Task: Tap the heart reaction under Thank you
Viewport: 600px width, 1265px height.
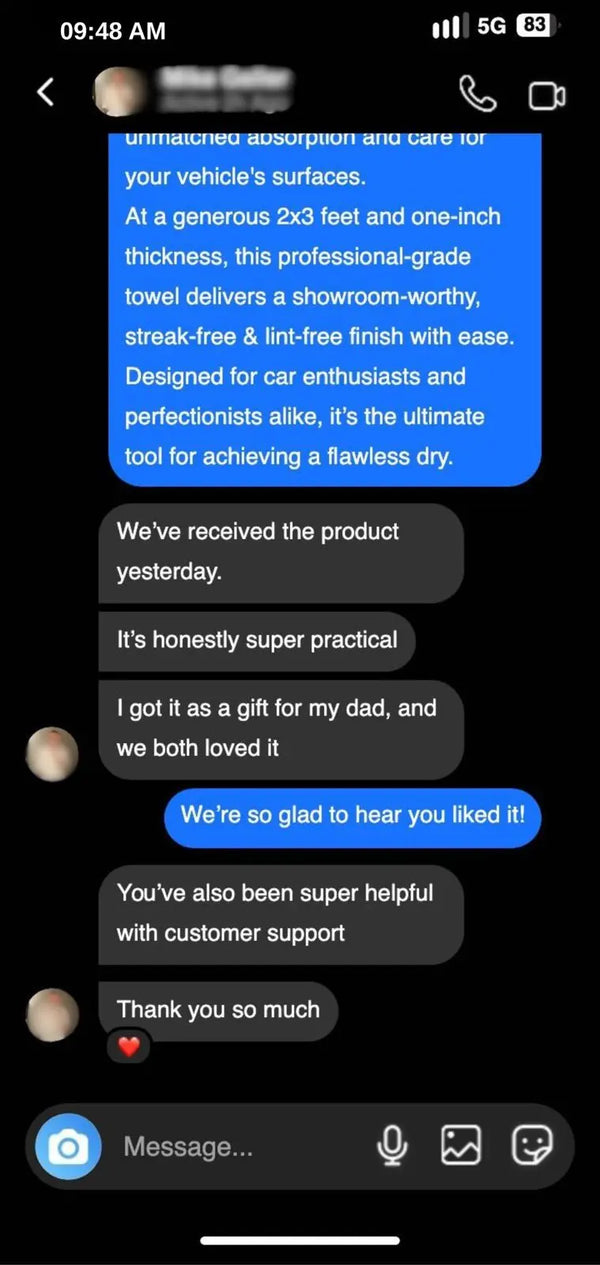Action: click(x=129, y=1047)
